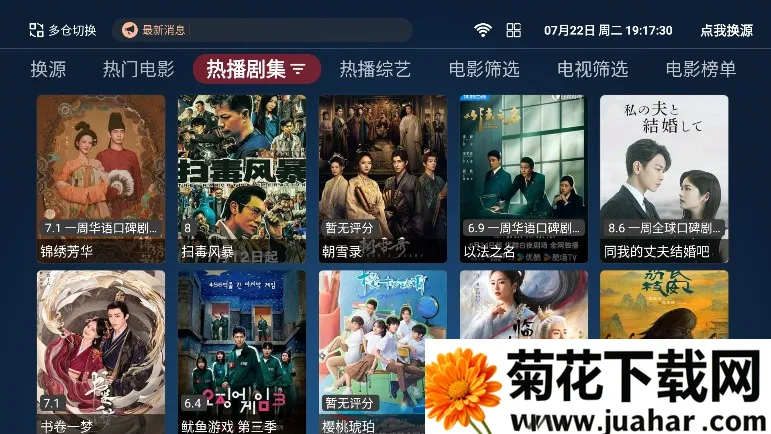The height and width of the screenshot is (434, 771).
Task: Switch to the 换源 tab
Action: click(x=48, y=69)
